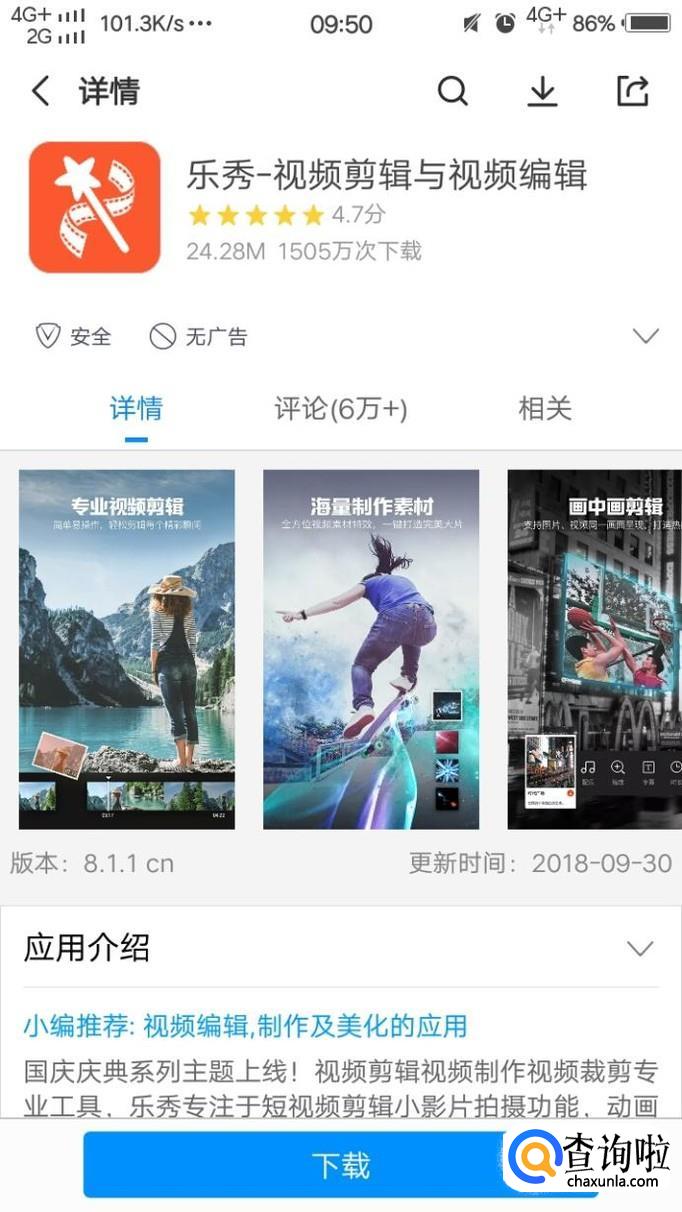
Task: Expand the 安全 无广告 info chevron
Action: coord(645,336)
